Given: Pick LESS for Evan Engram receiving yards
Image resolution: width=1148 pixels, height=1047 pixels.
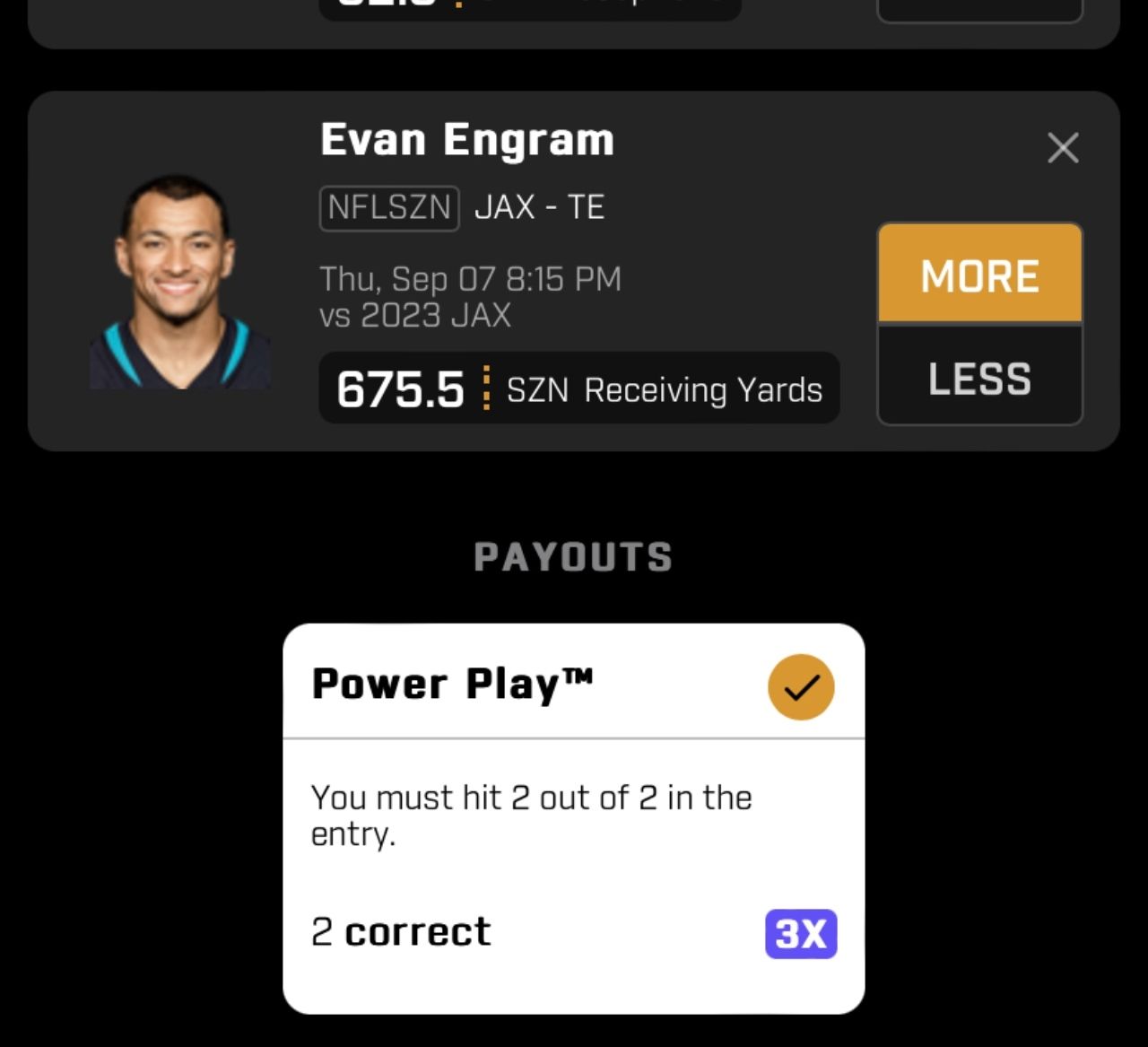Looking at the screenshot, I should pyautogui.click(x=979, y=378).
